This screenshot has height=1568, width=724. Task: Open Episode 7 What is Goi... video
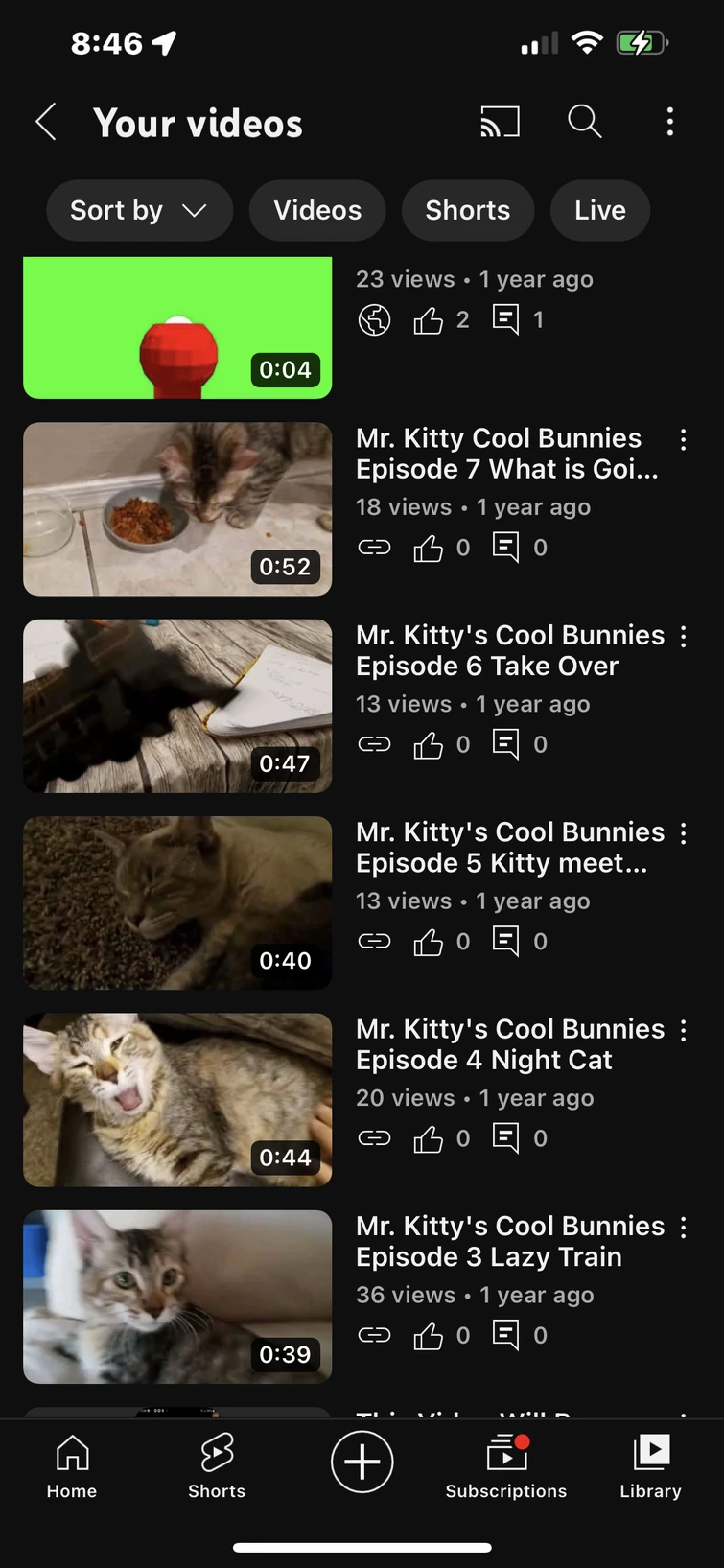(x=177, y=508)
